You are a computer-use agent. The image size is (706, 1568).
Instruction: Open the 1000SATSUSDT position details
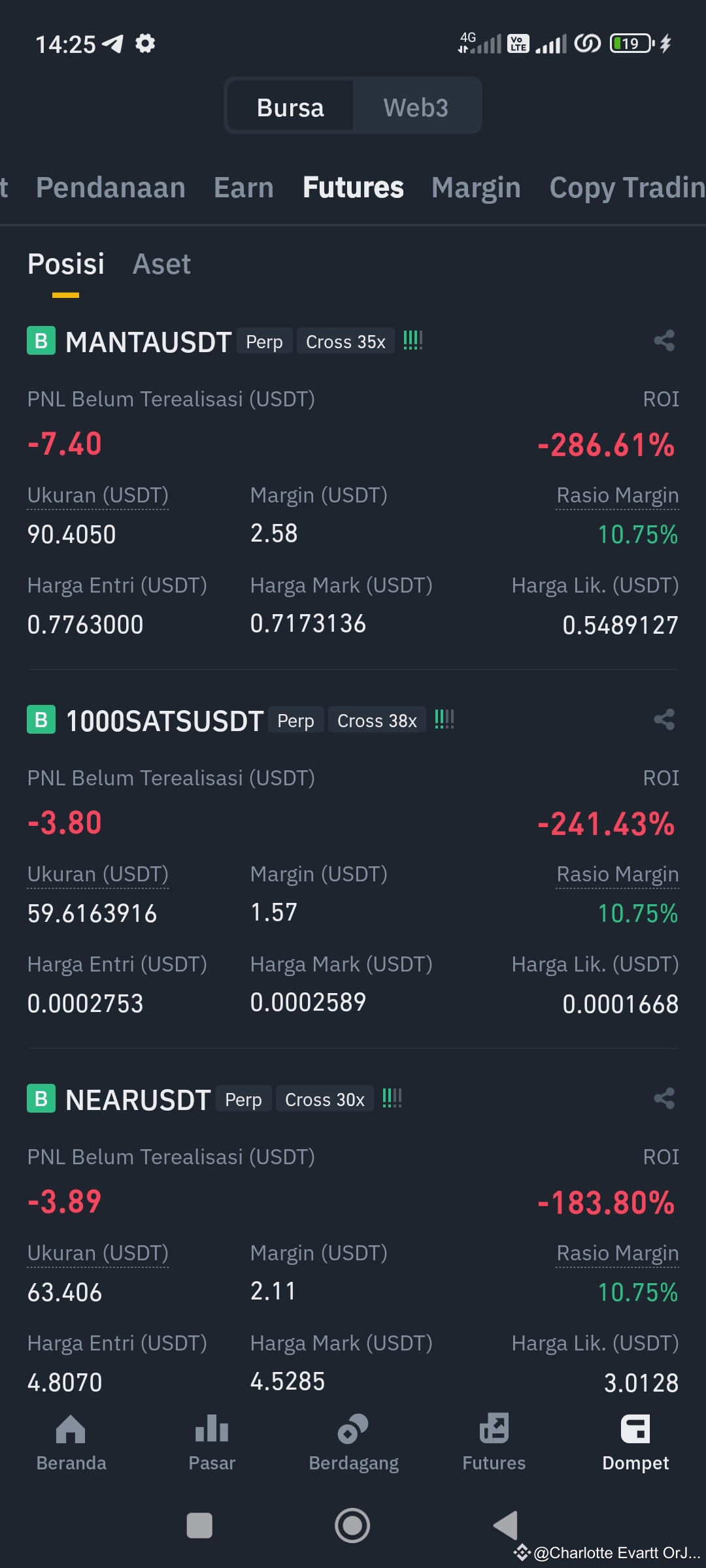point(164,721)
